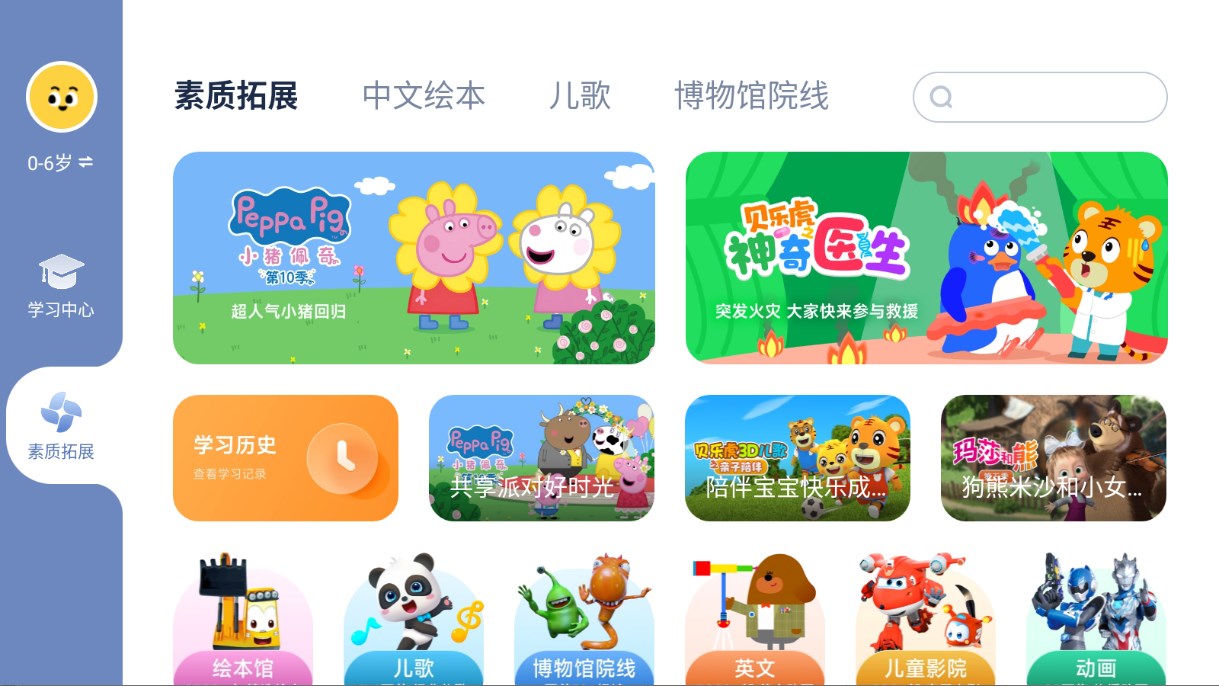Image resolution: width=1219 pixels, height=686 pixels.
Task: View 学习历史 learning records
Action: 285,458
